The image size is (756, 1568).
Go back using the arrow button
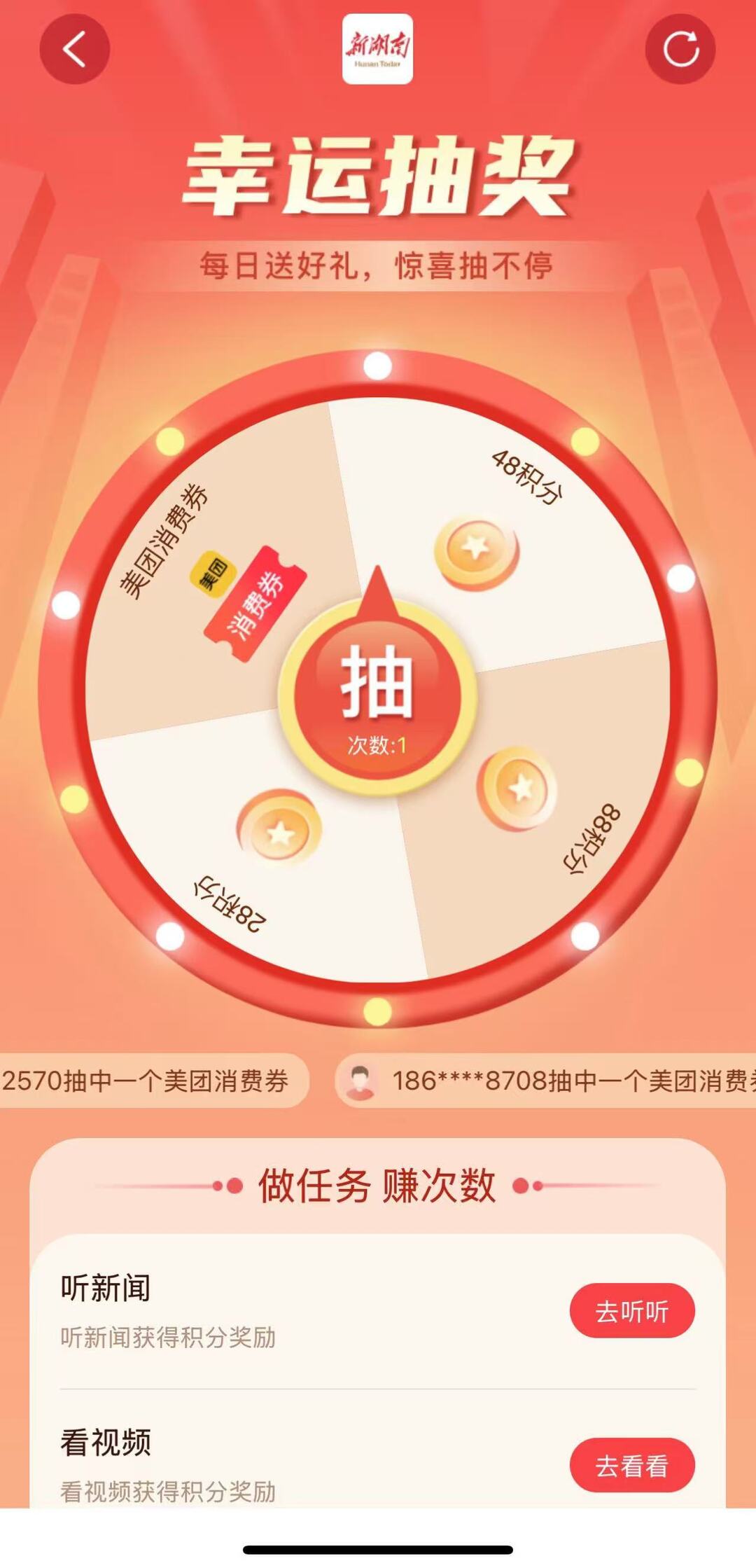click(x=74, y=49)
